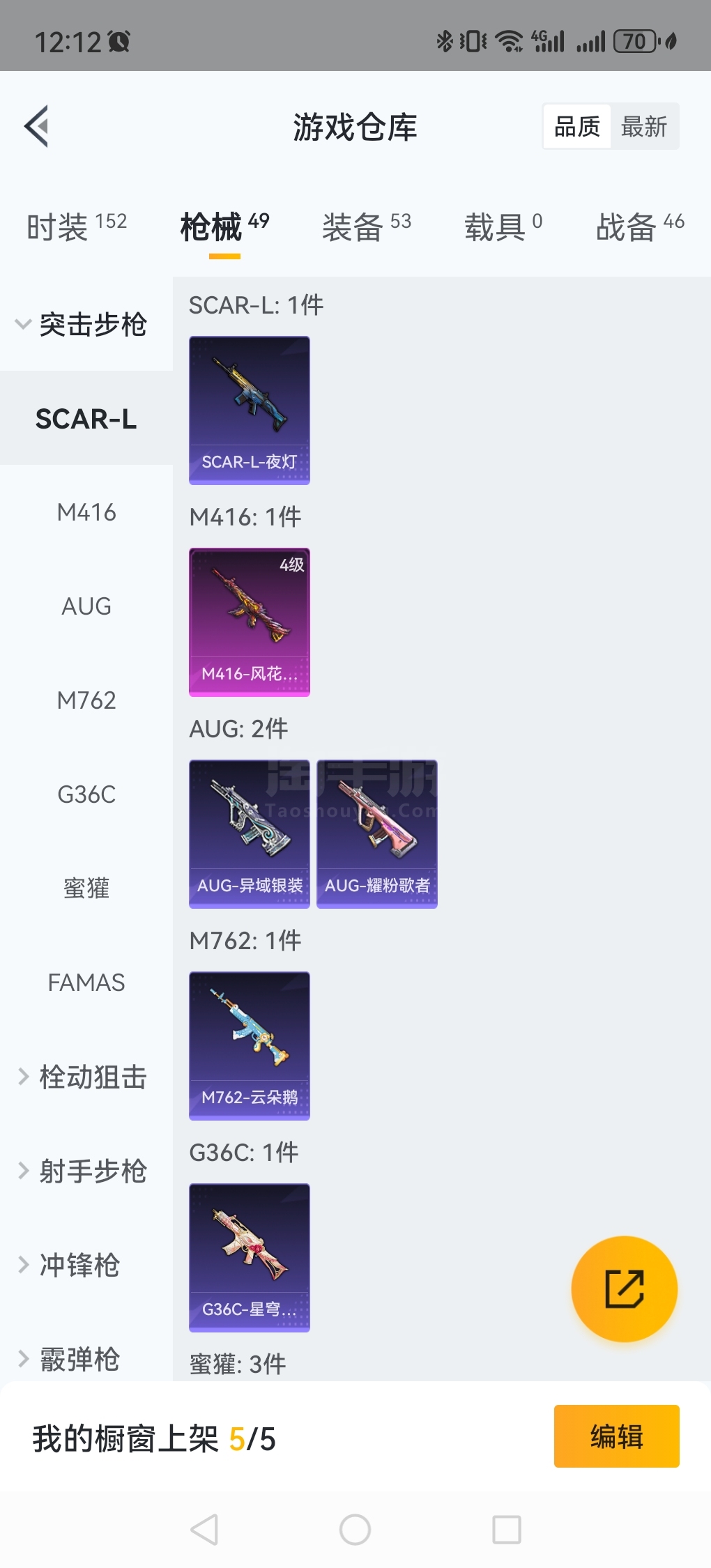Screen dimensions: 711x1568
Task: View the AUG-耀粉歌者 skin
Action: [x=377, y=833]
